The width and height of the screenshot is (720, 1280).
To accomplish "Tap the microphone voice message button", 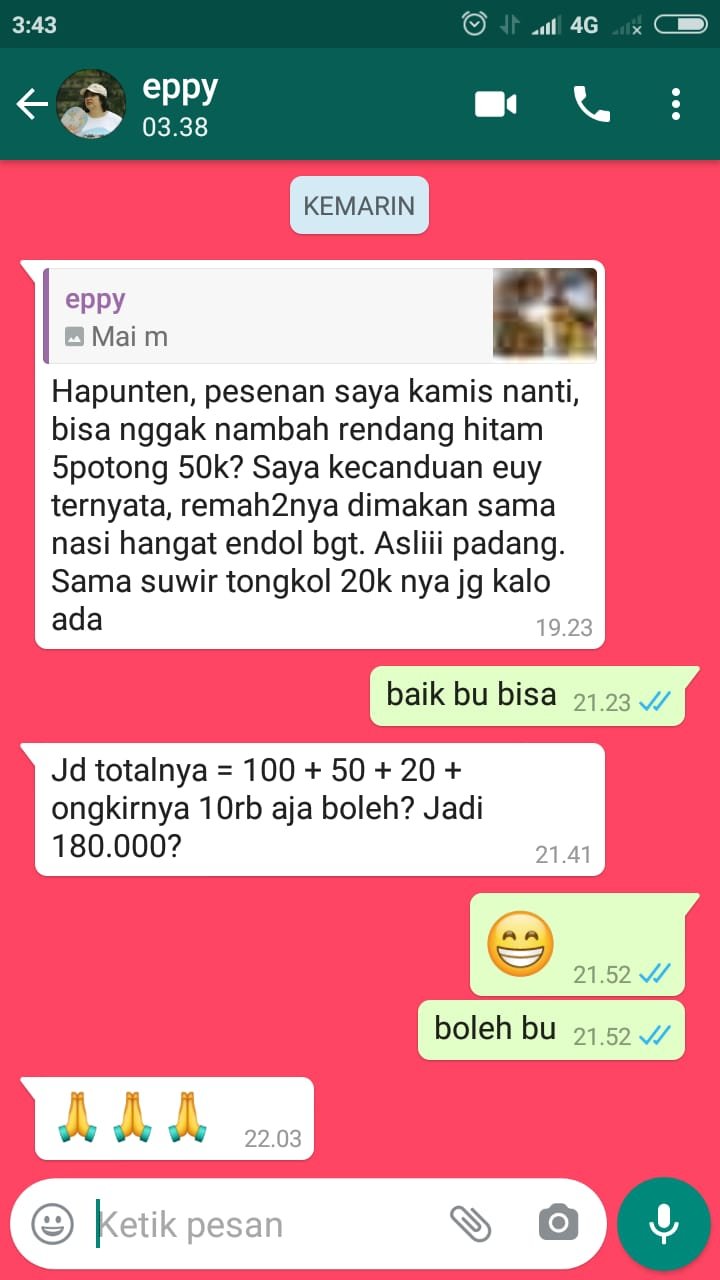I will 663,1224.
